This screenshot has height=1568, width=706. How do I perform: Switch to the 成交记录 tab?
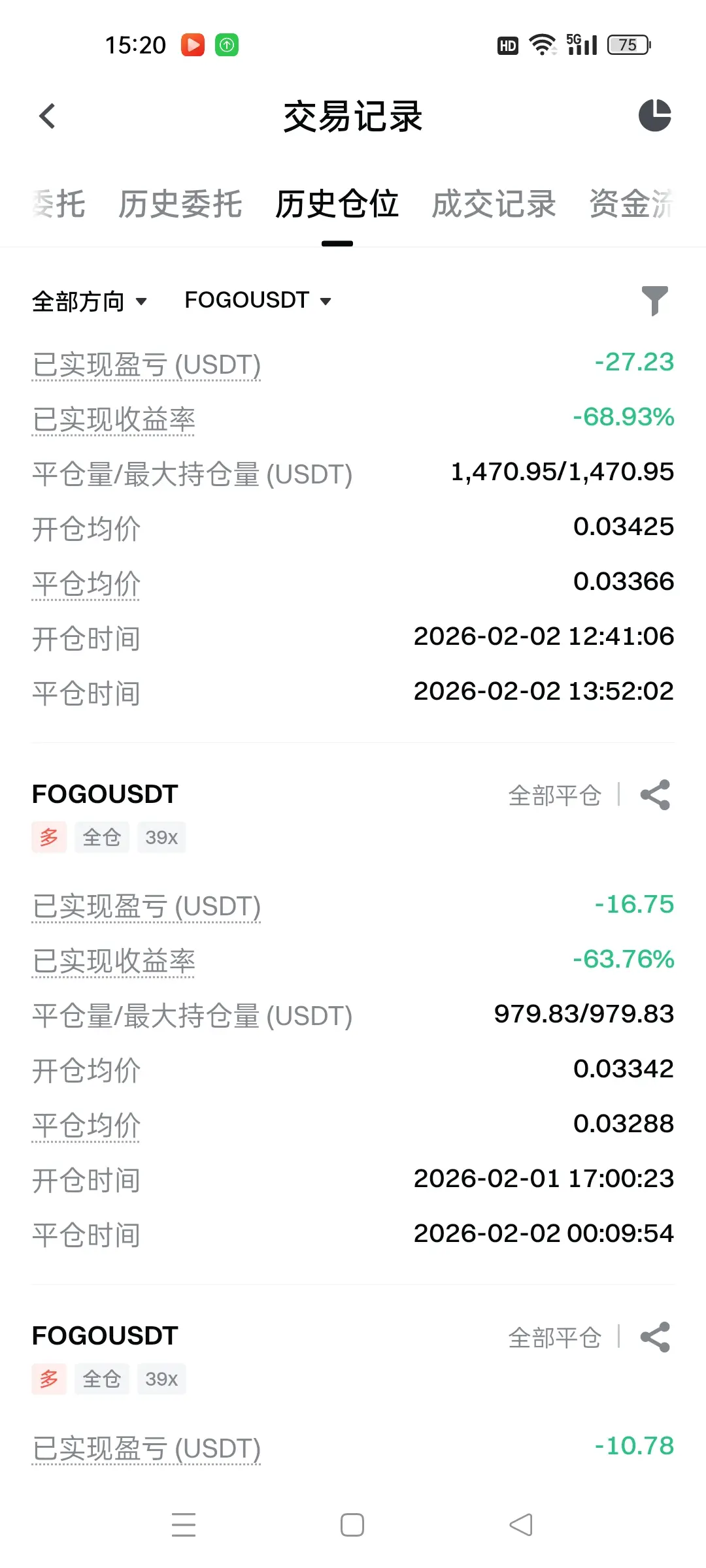[x=494, y=204]
